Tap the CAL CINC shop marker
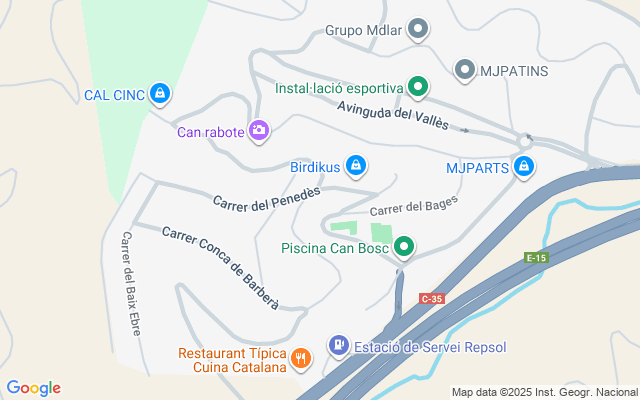Viewport: 640px width, 400px height. (x=160, y=95)
